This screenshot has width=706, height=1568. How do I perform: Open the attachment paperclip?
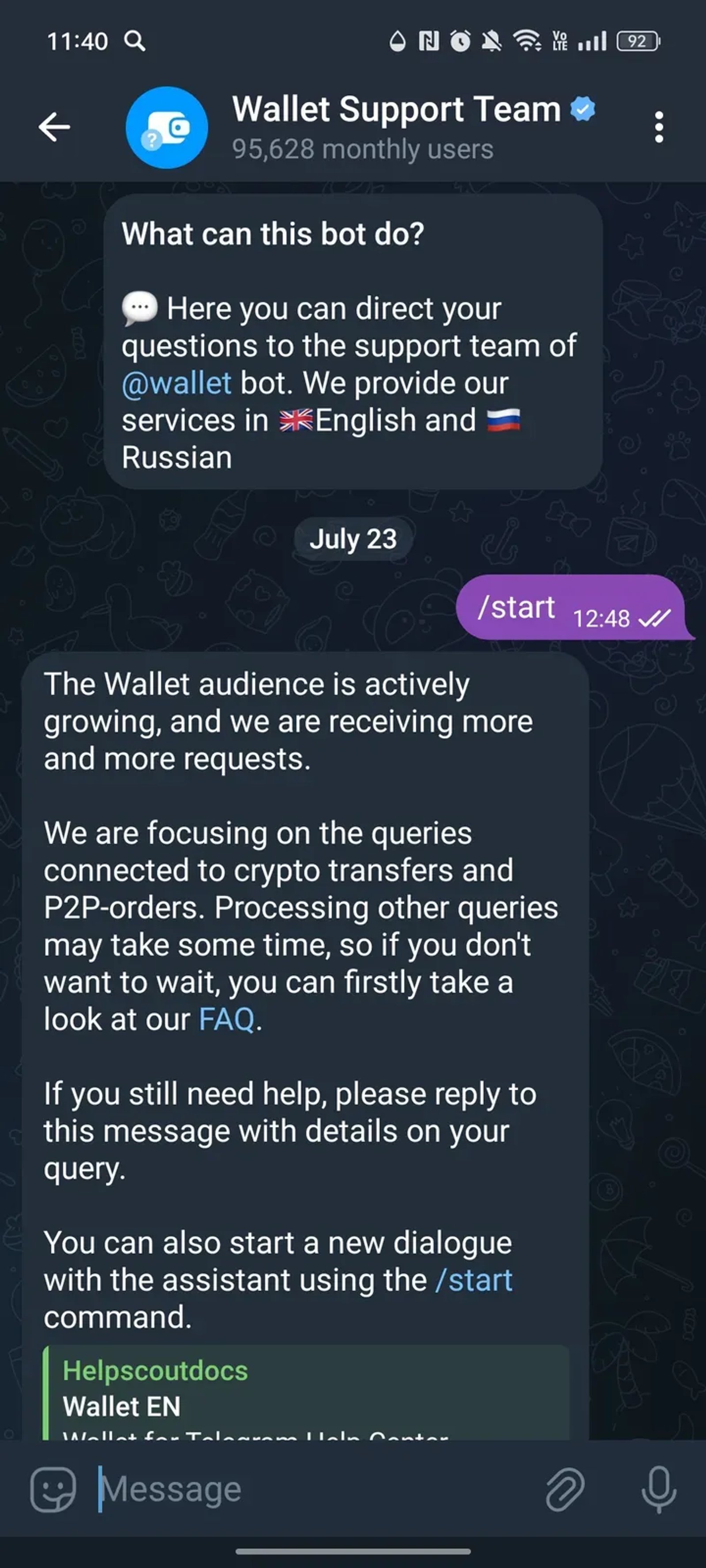pos(563,1488)
